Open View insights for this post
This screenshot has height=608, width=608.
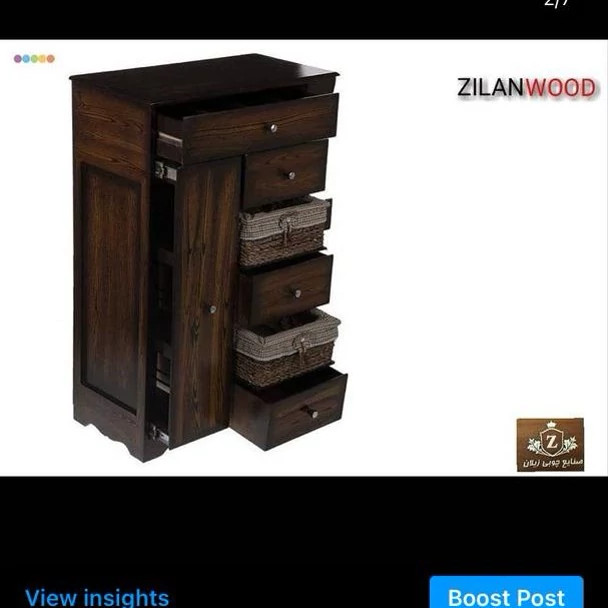(97, 597)
